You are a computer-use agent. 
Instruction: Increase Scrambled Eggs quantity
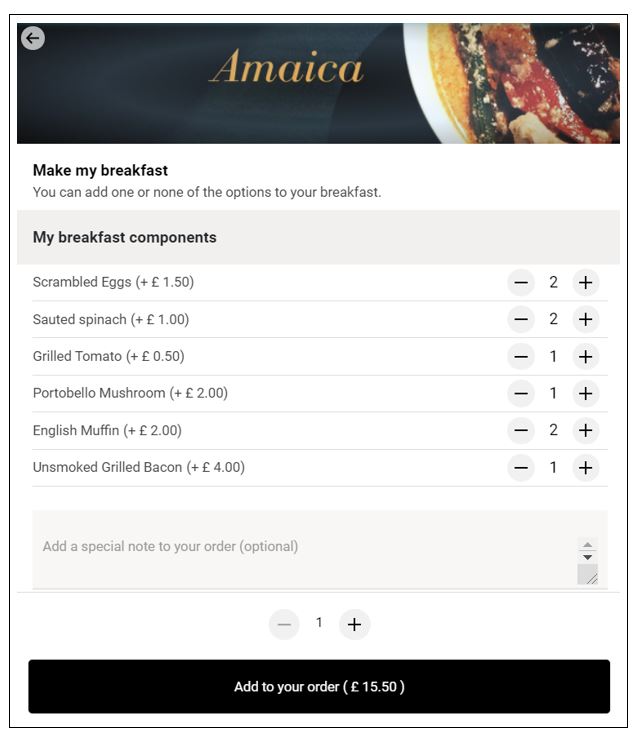click(x=586, y=283)
